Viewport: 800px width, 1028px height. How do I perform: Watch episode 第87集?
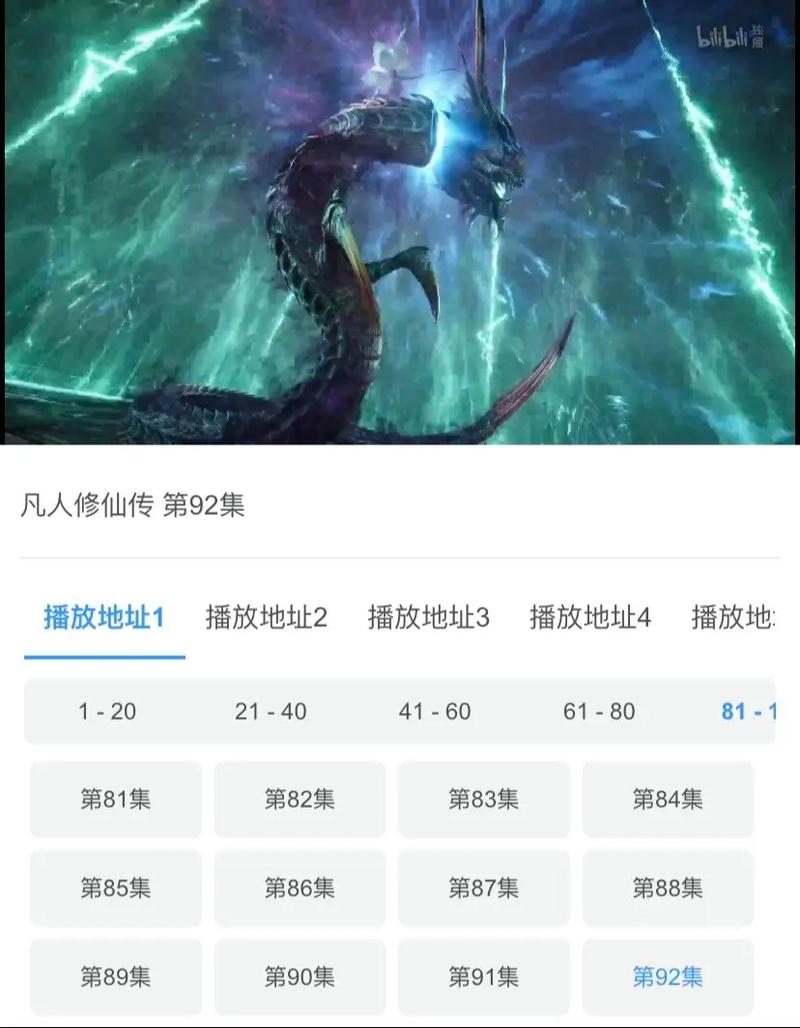pyautogui.click(x=484, y=887)
